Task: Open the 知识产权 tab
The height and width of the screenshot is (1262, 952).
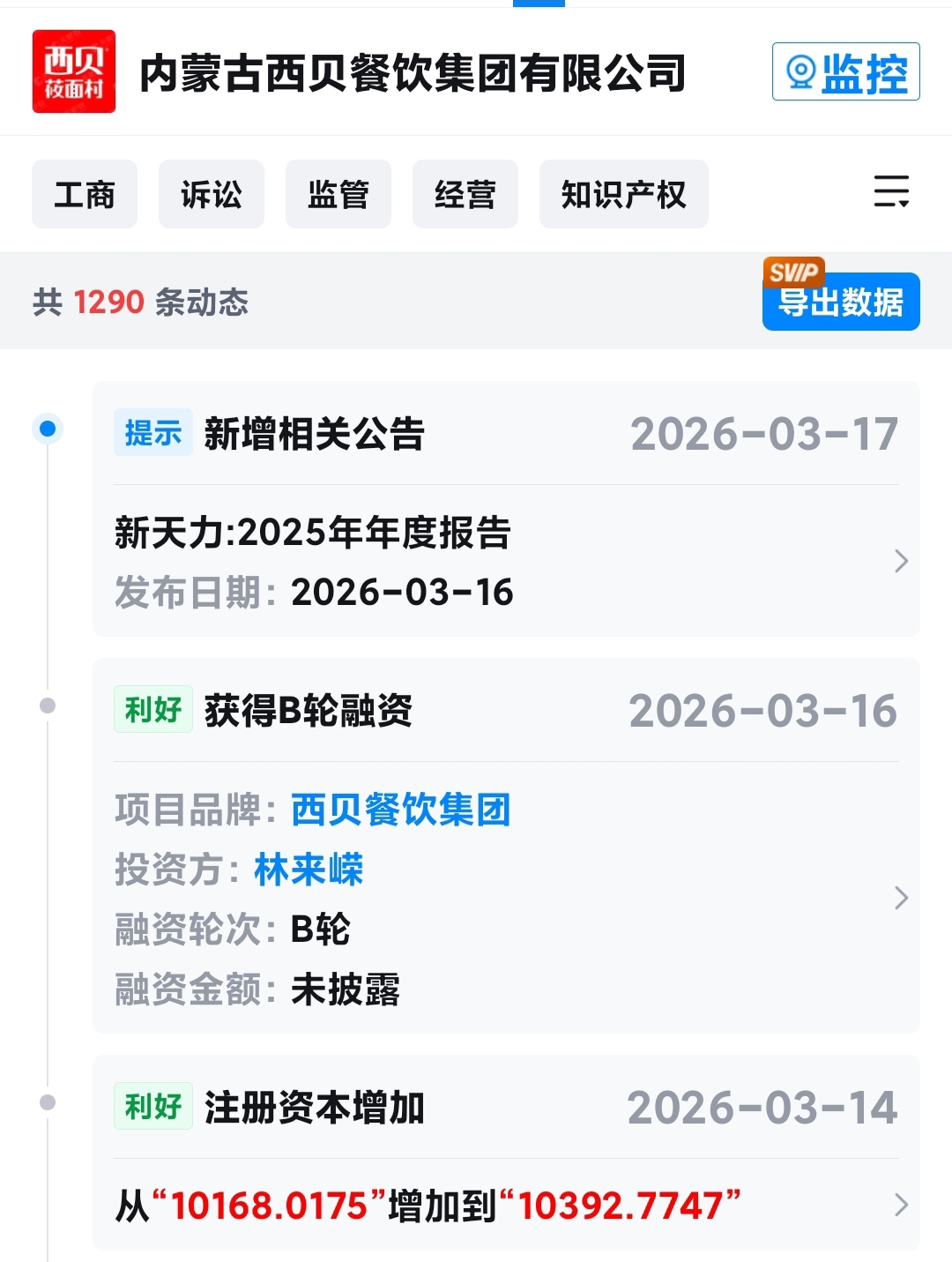Action: (623, 194)
